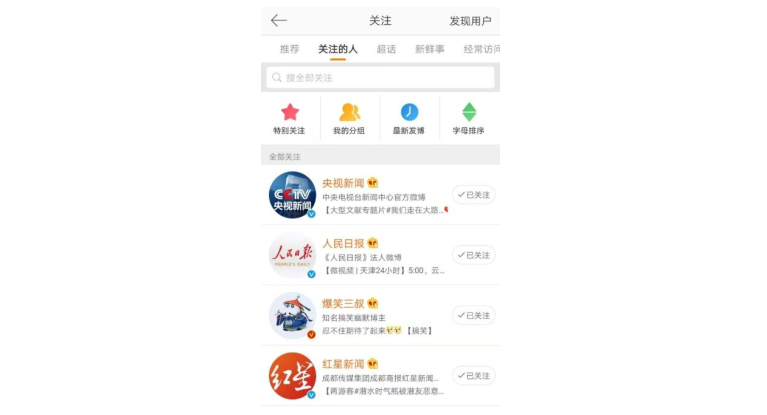
Task: Sort by 最新发博
Action: tap(409, 118)
